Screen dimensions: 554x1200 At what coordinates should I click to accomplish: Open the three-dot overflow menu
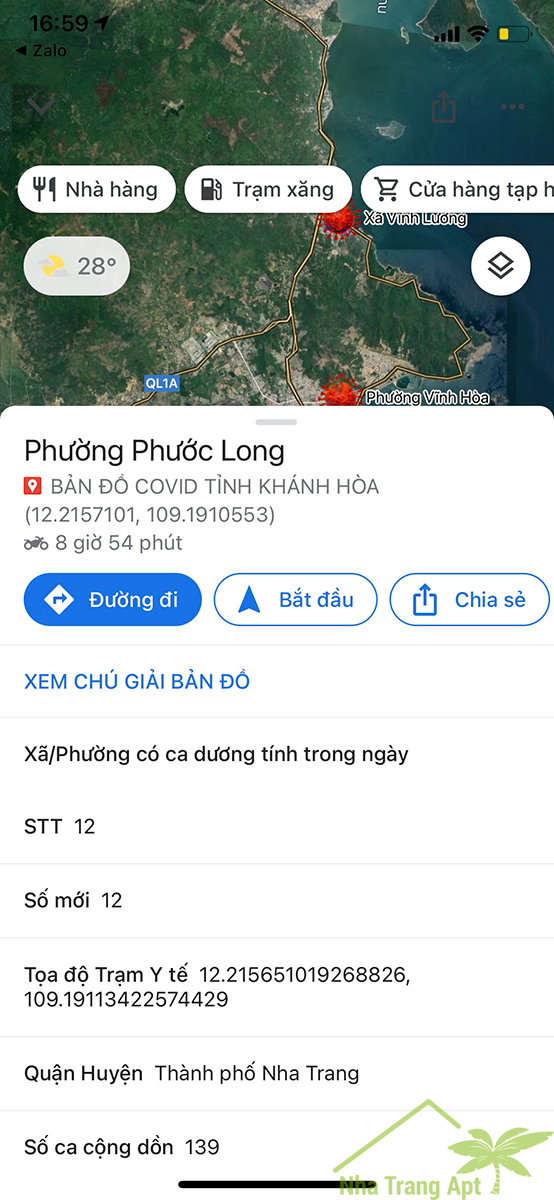[513, 106]
